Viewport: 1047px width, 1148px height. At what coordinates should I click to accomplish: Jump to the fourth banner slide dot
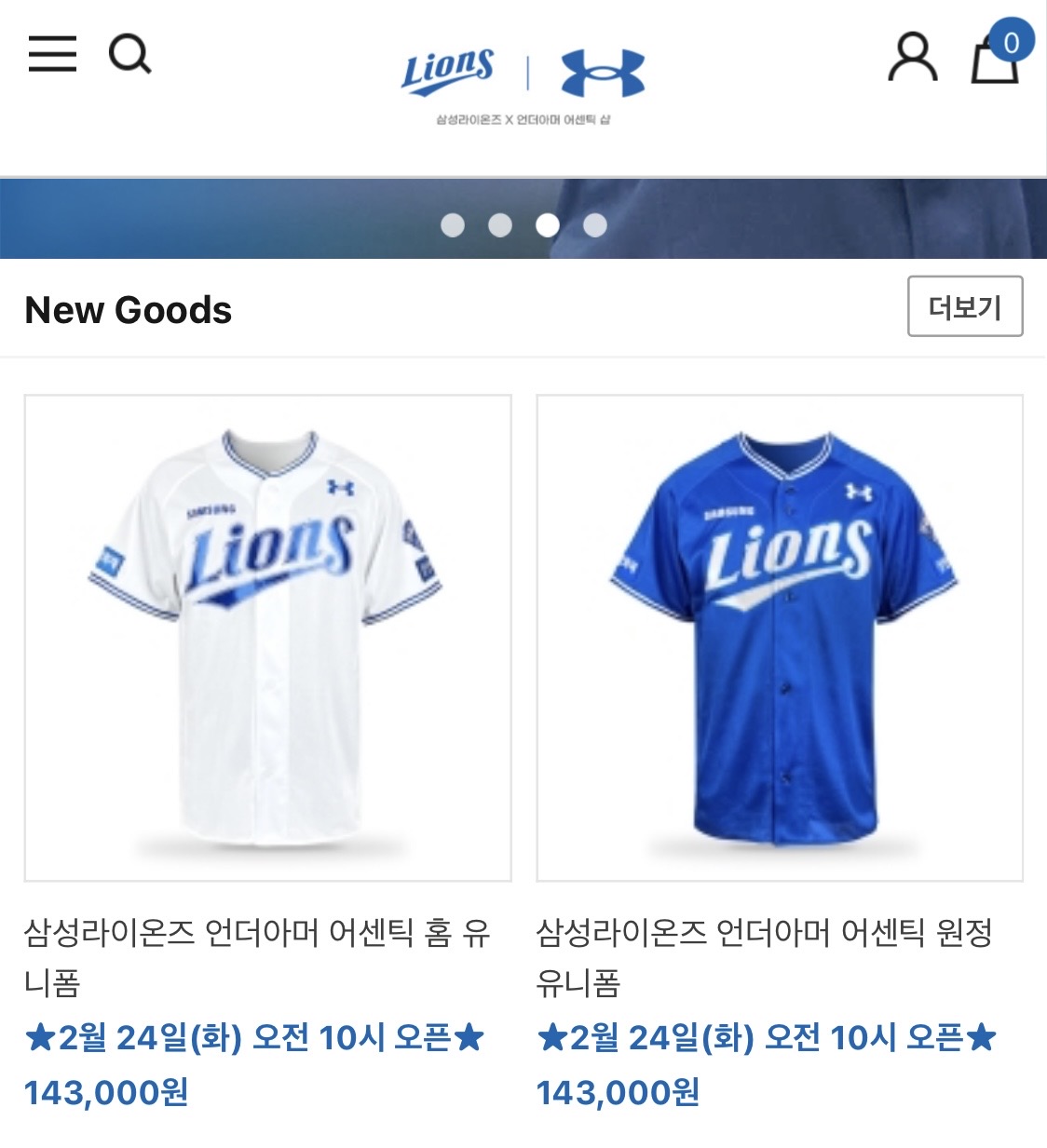tap(595, 225)
